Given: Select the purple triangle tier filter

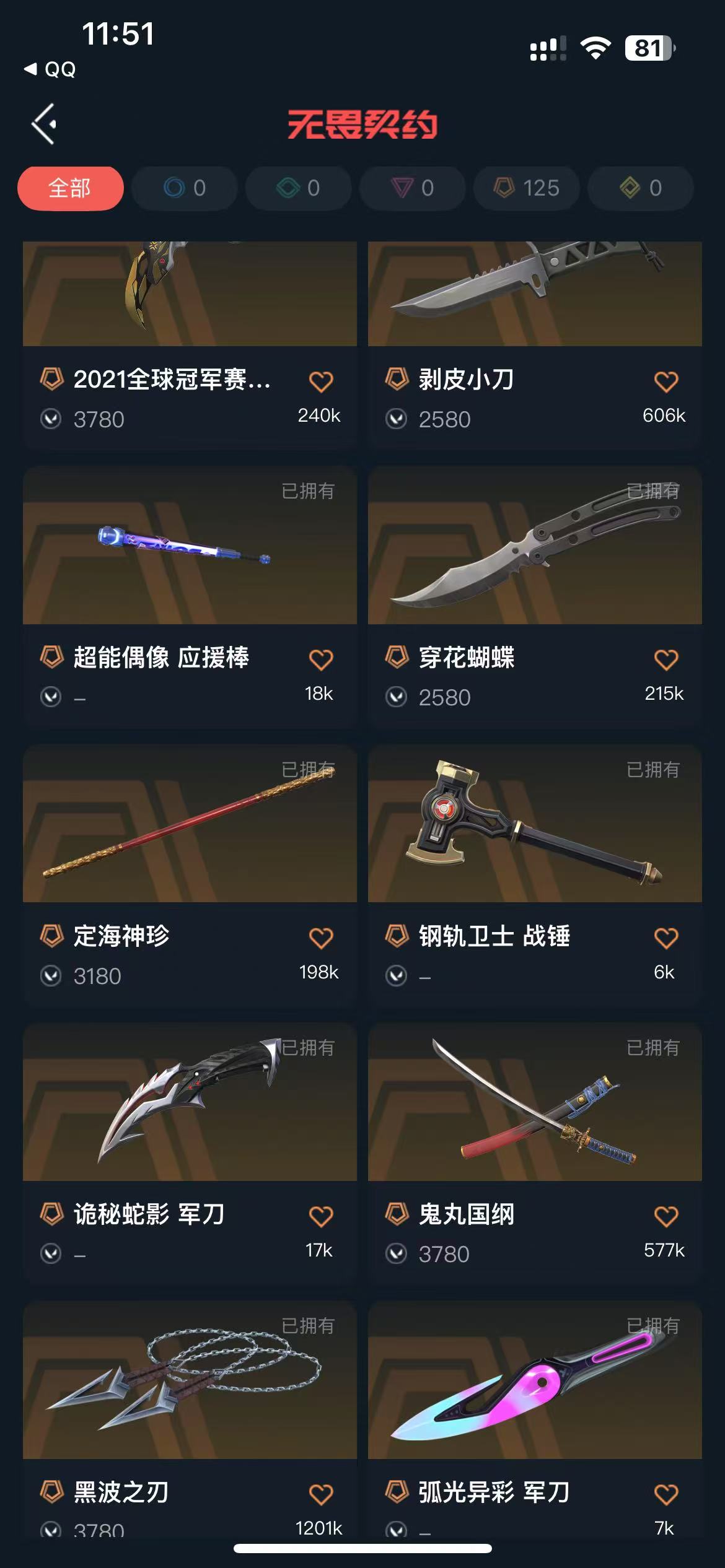Looking at the screenshot, I should point(412,188).
